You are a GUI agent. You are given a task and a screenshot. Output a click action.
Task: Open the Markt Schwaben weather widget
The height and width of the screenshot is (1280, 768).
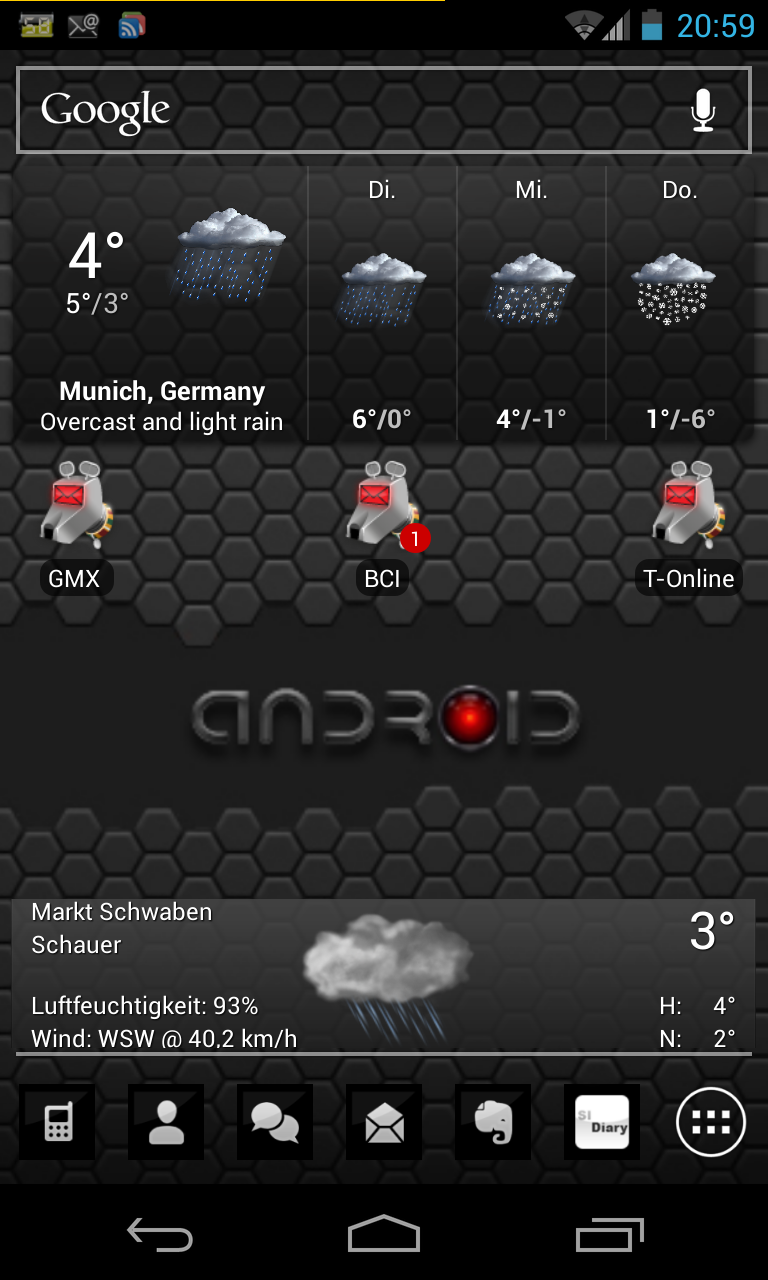384,977
